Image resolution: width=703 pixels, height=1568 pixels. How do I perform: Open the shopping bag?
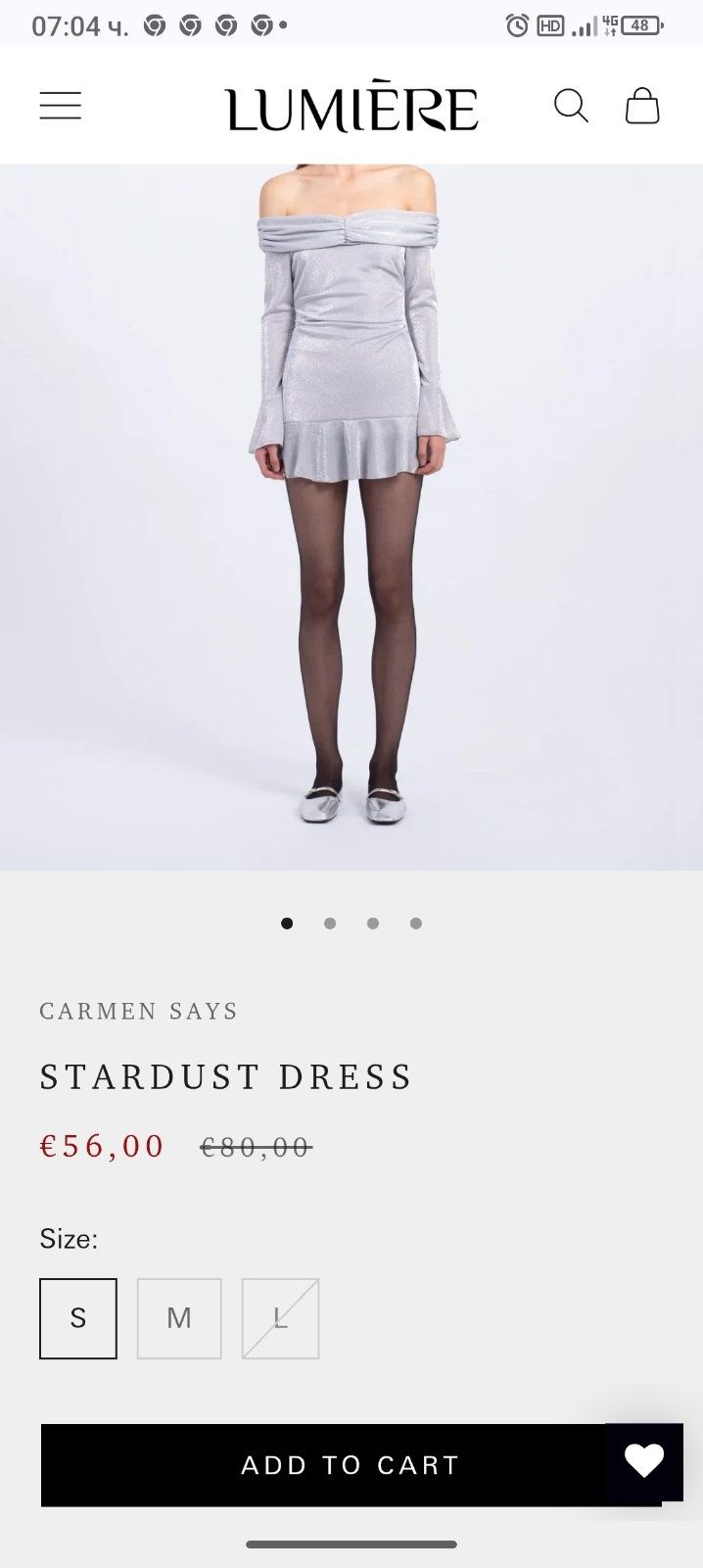pyautogui.click(x=642, y=106)
